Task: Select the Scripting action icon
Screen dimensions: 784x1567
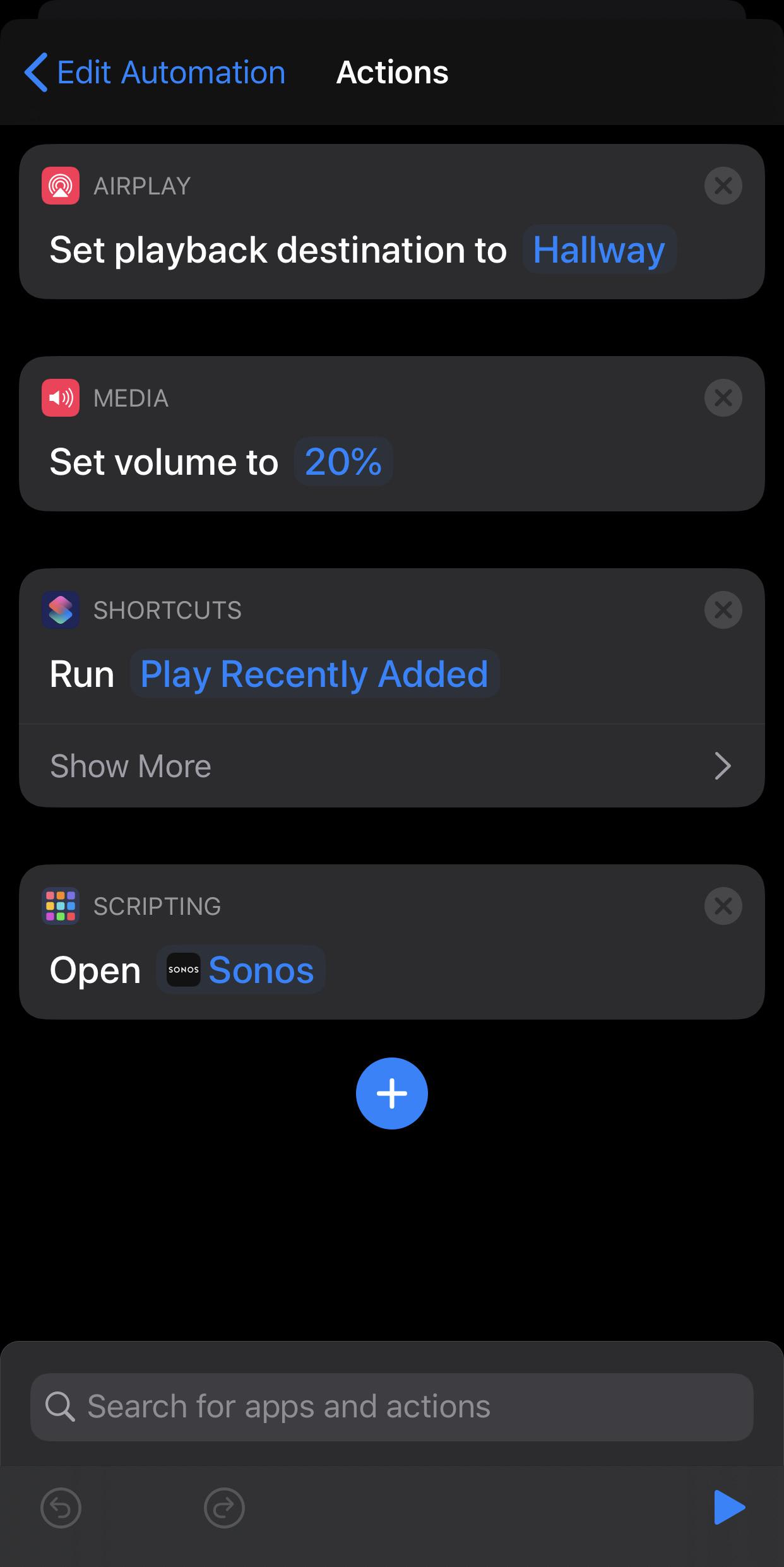Action: tap(61, 907)
